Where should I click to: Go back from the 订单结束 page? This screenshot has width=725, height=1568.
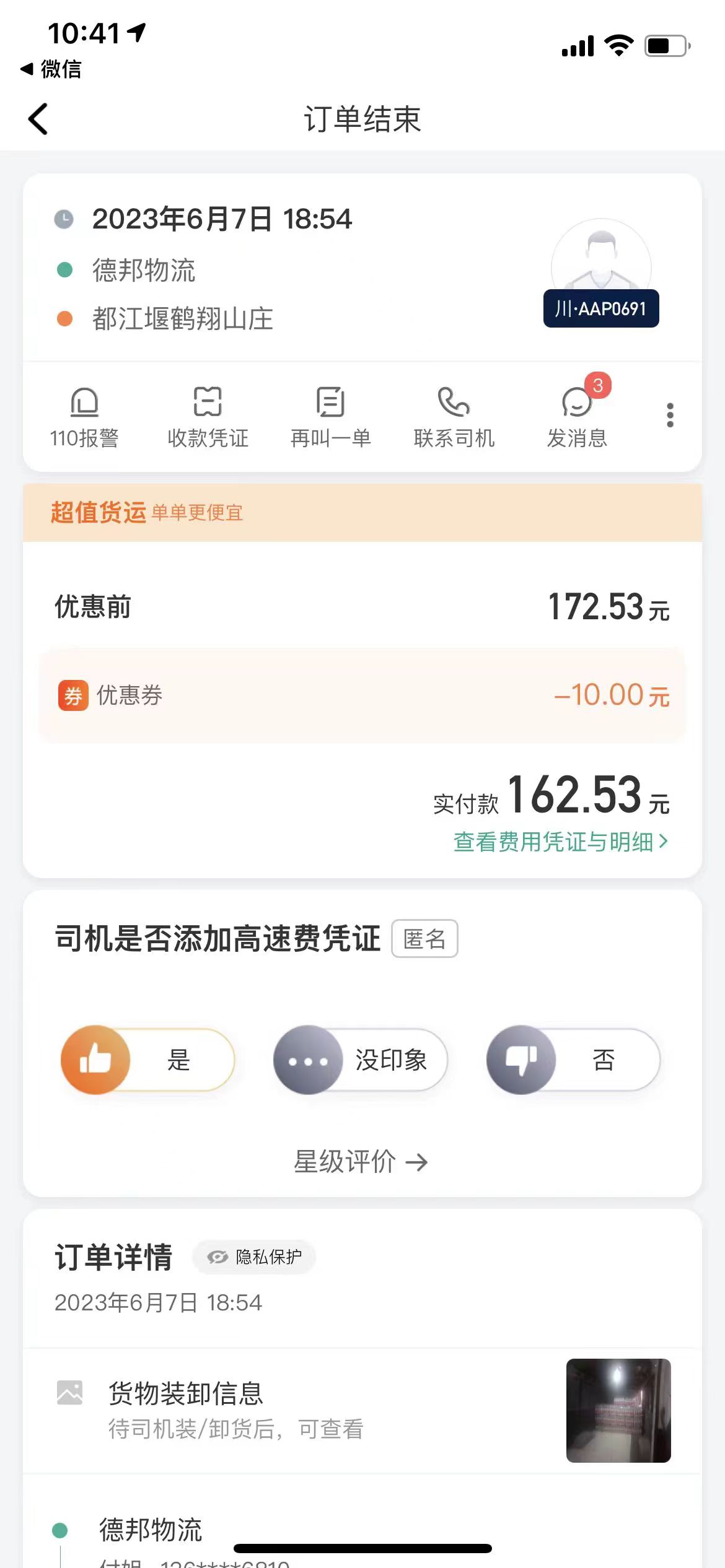(38, 119)
